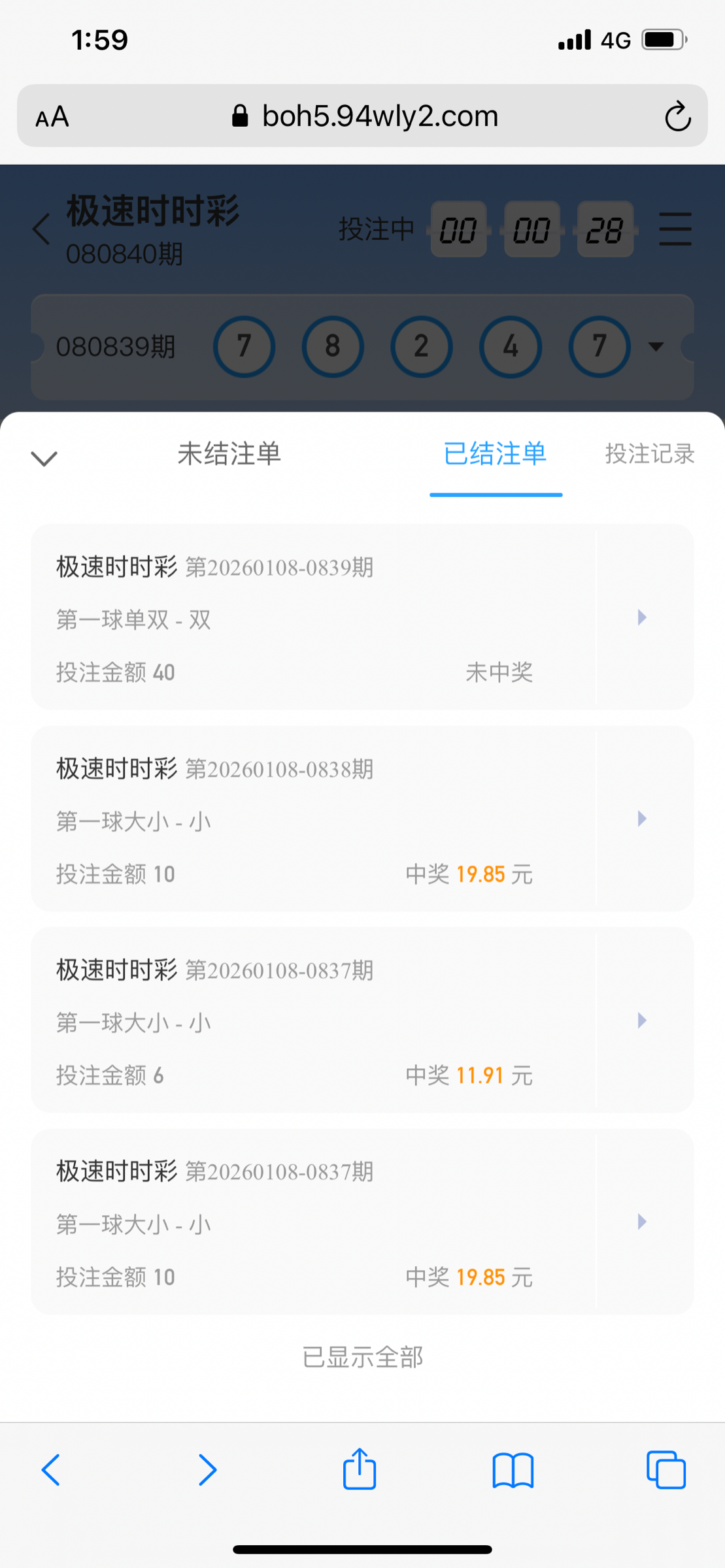Expand the 0838期 winning bet details

point(642,819)
